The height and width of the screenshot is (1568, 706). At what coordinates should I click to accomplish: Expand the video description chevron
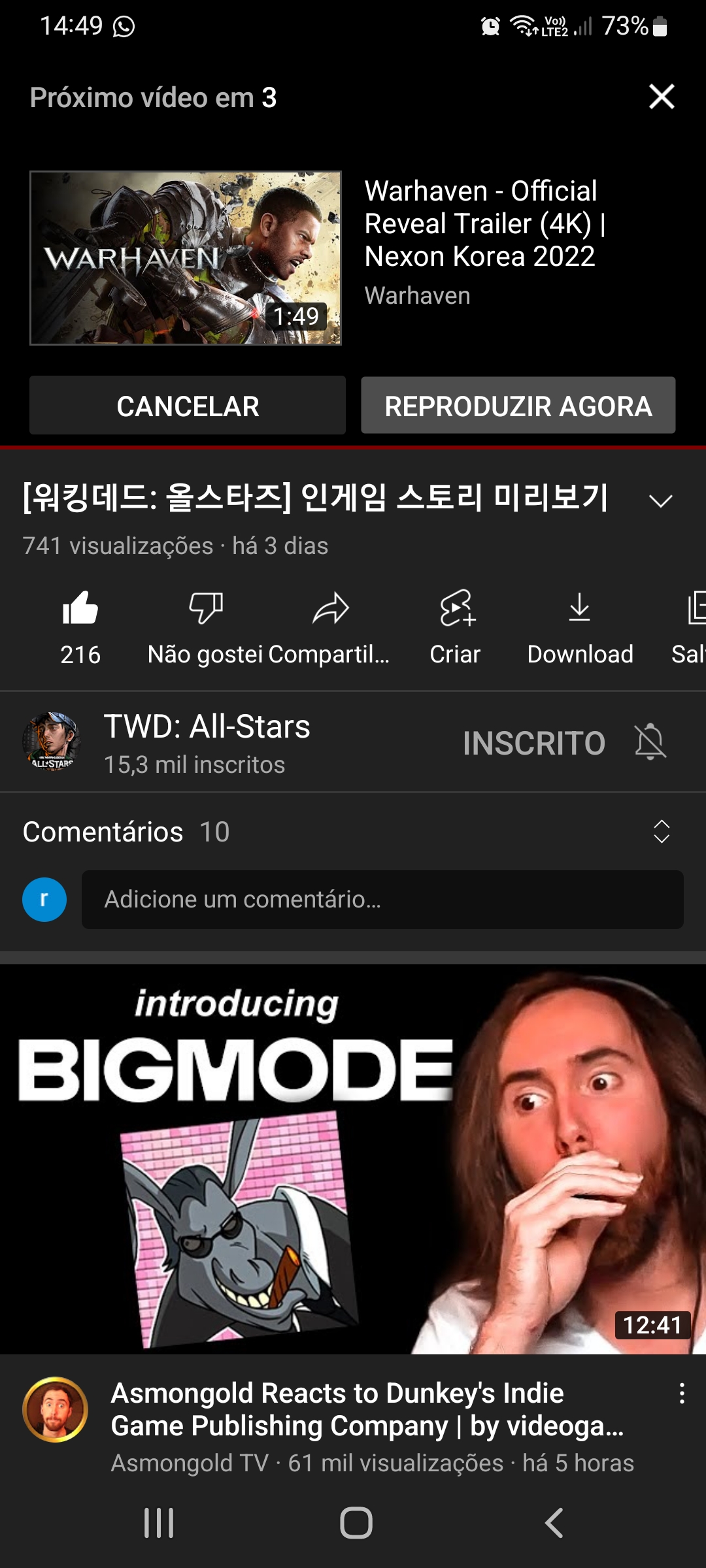[660, 501]
